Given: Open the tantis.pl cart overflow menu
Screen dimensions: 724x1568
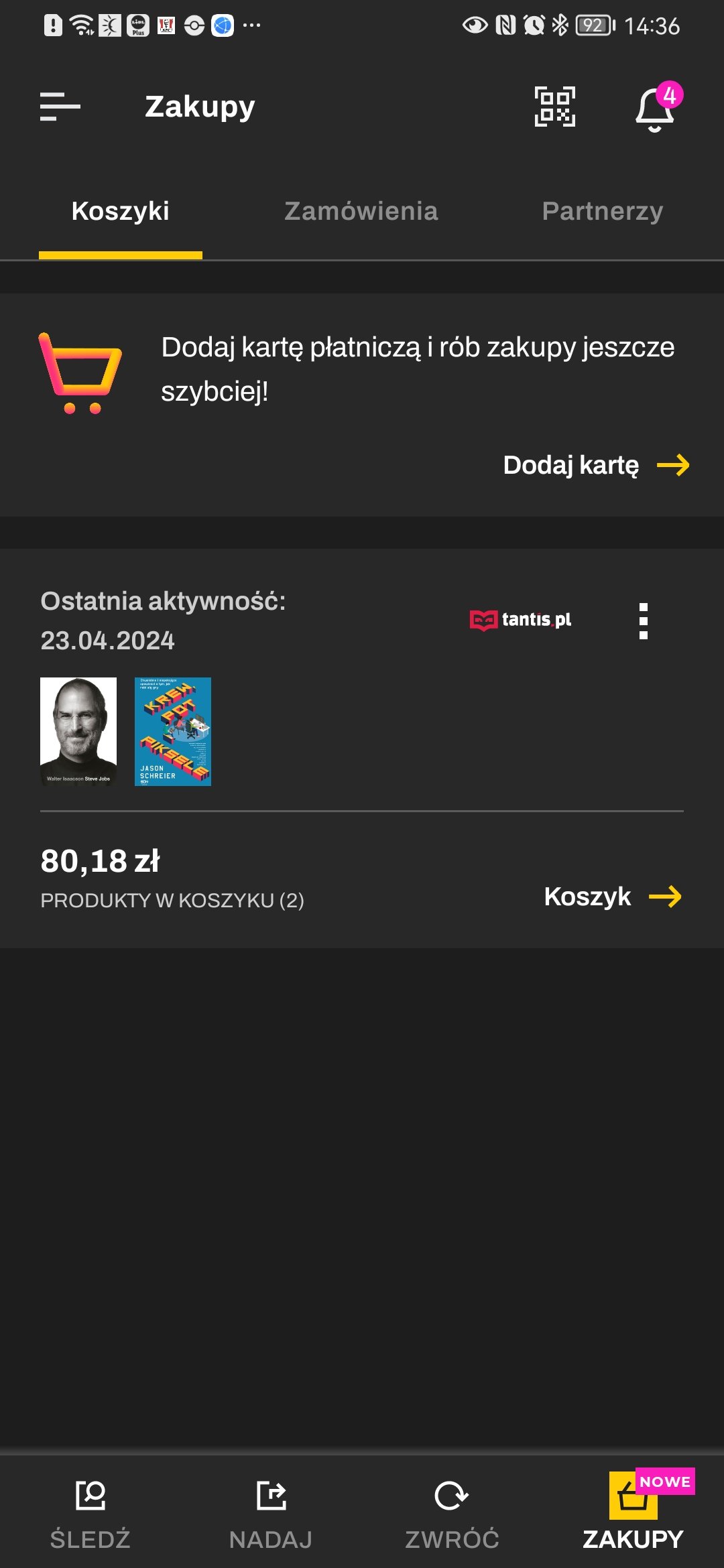Looking at the screenshot, I should [x=644, y=621].
